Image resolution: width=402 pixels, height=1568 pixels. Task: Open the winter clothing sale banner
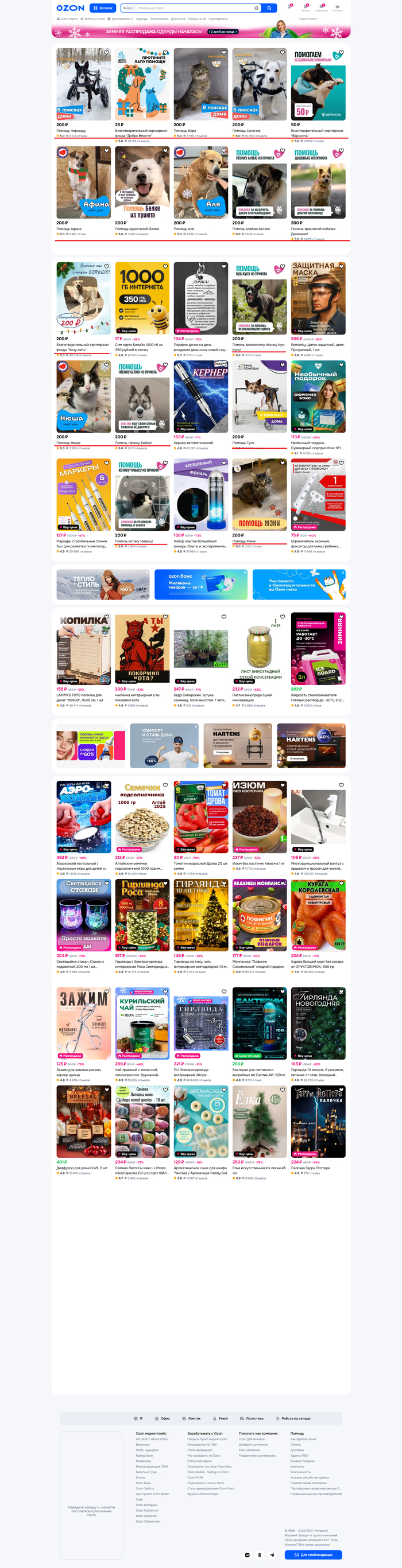(201, 31)
